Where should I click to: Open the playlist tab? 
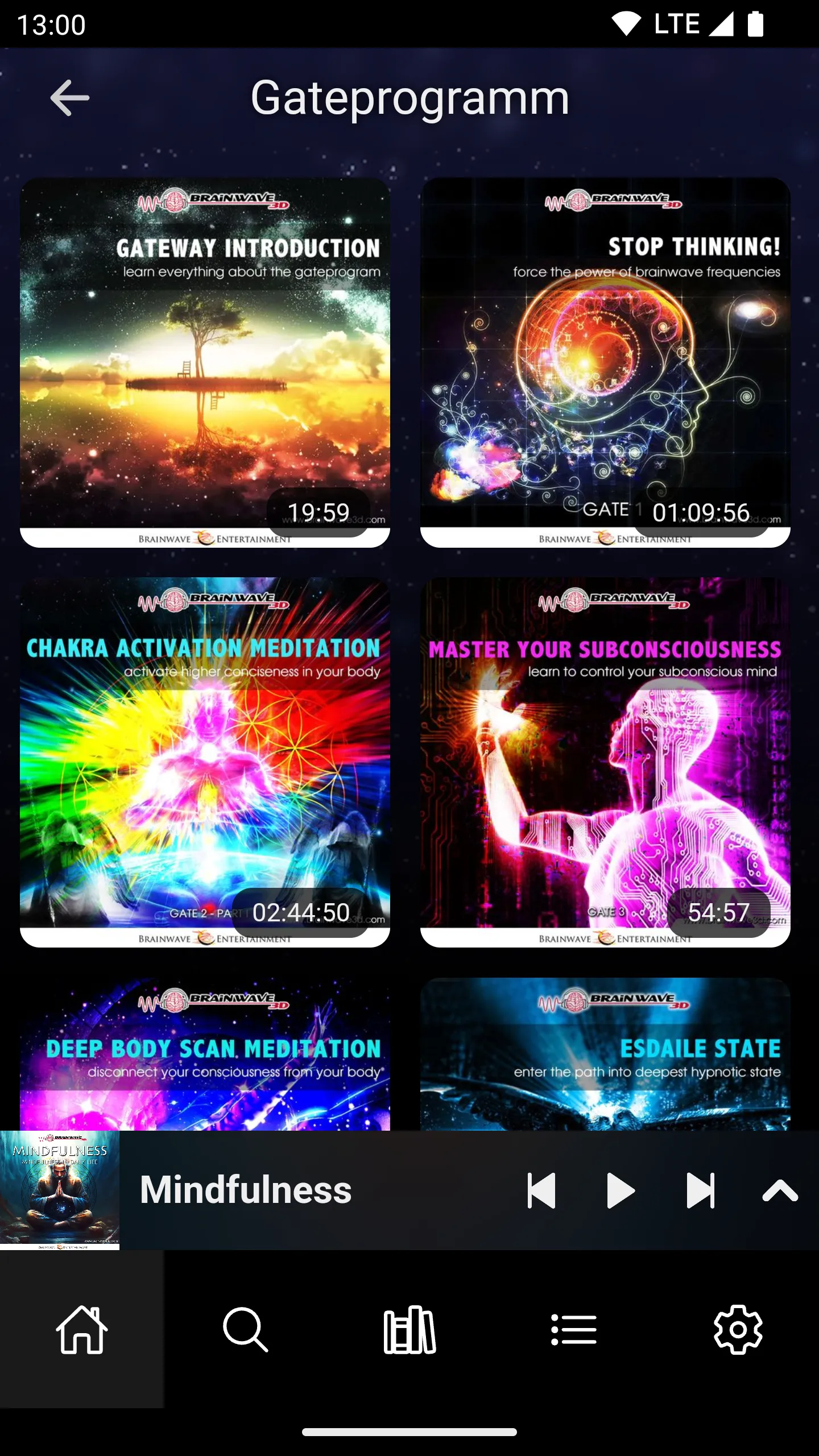(x=573, y=1329)
